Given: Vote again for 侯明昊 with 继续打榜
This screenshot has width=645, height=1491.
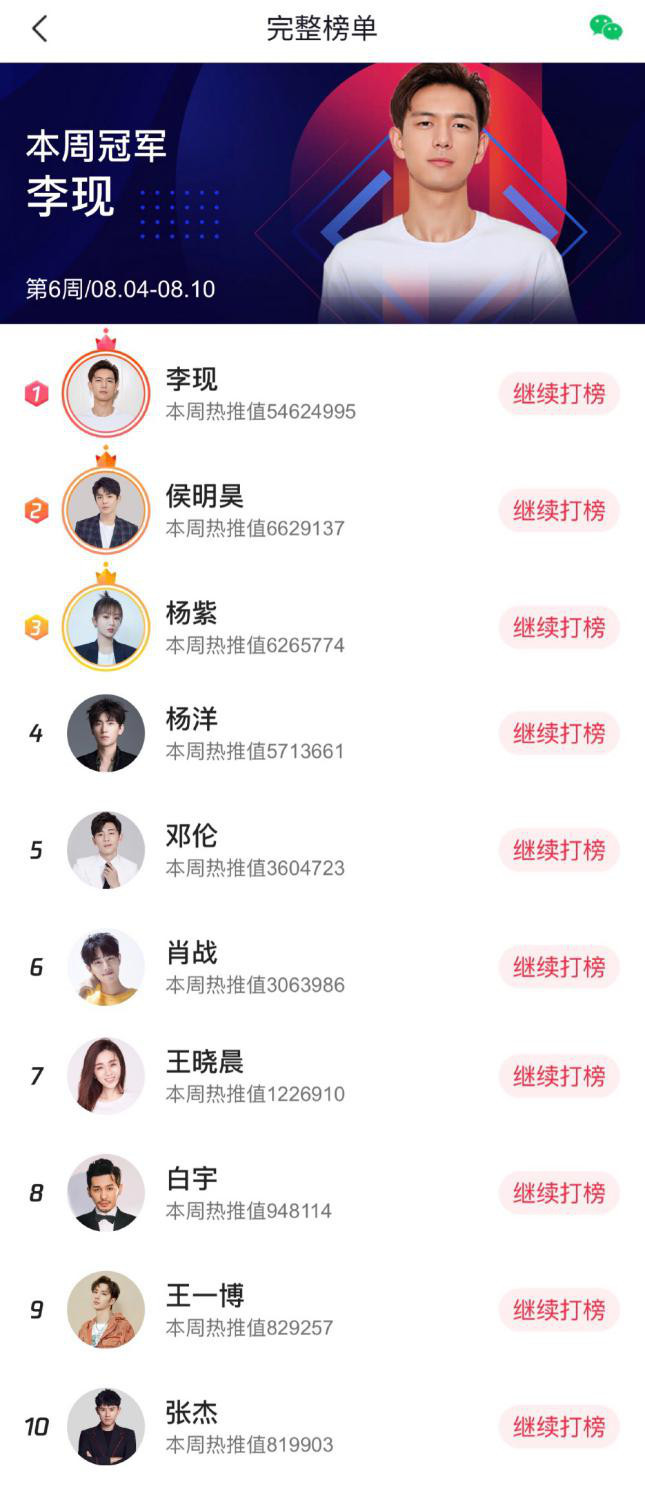Looking at the screenshot, I should click(559, 511).
